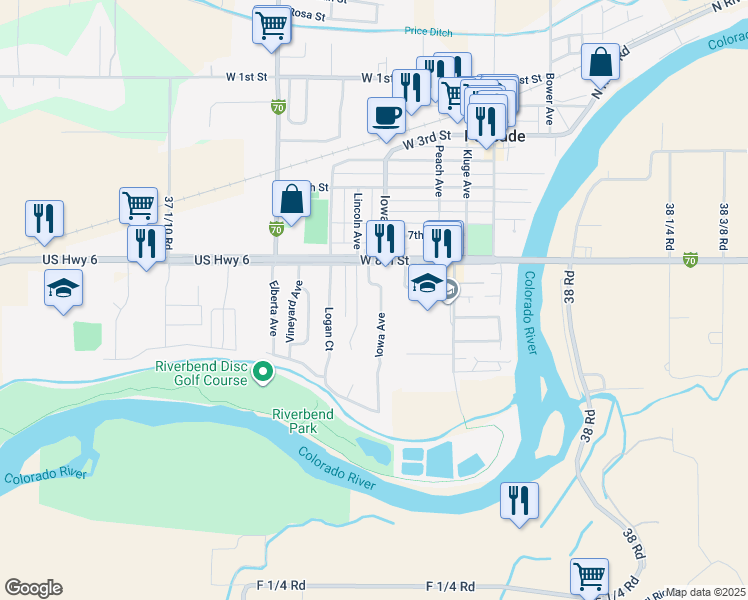Select the Riverbend Disc Golf Course pin

tap(263, 373)
